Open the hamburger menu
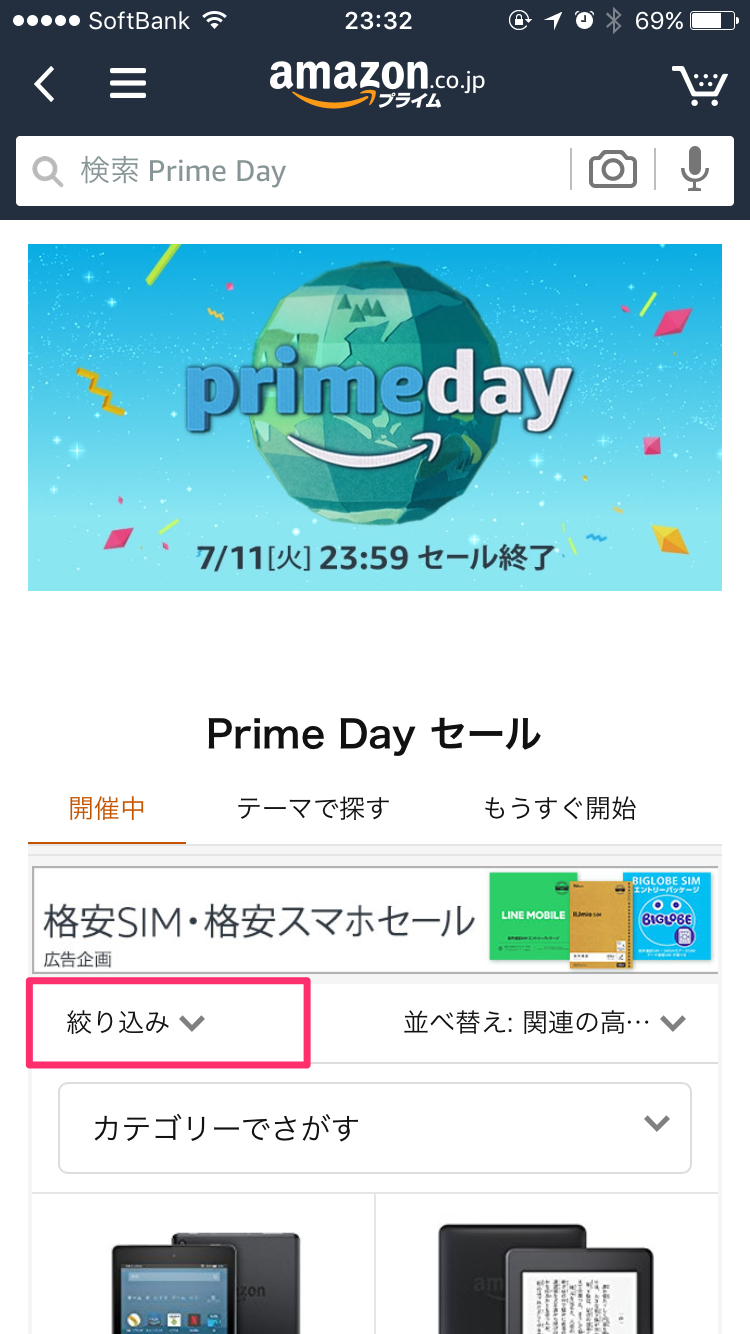This screenshot has height=1334, width=750. tap(128, 84)
